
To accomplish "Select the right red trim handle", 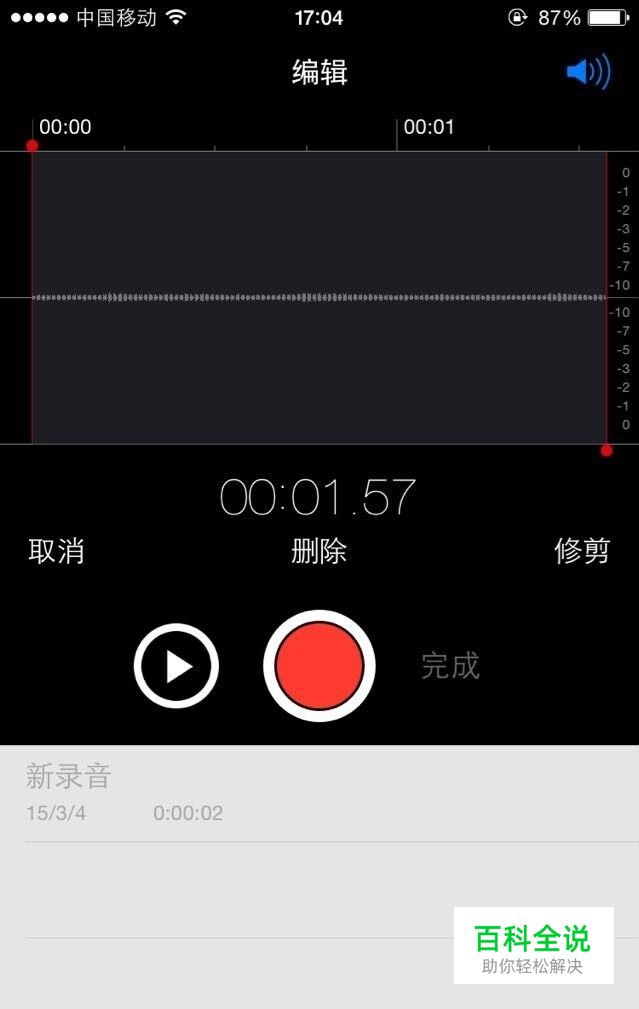I will click(x=606, y=451).
